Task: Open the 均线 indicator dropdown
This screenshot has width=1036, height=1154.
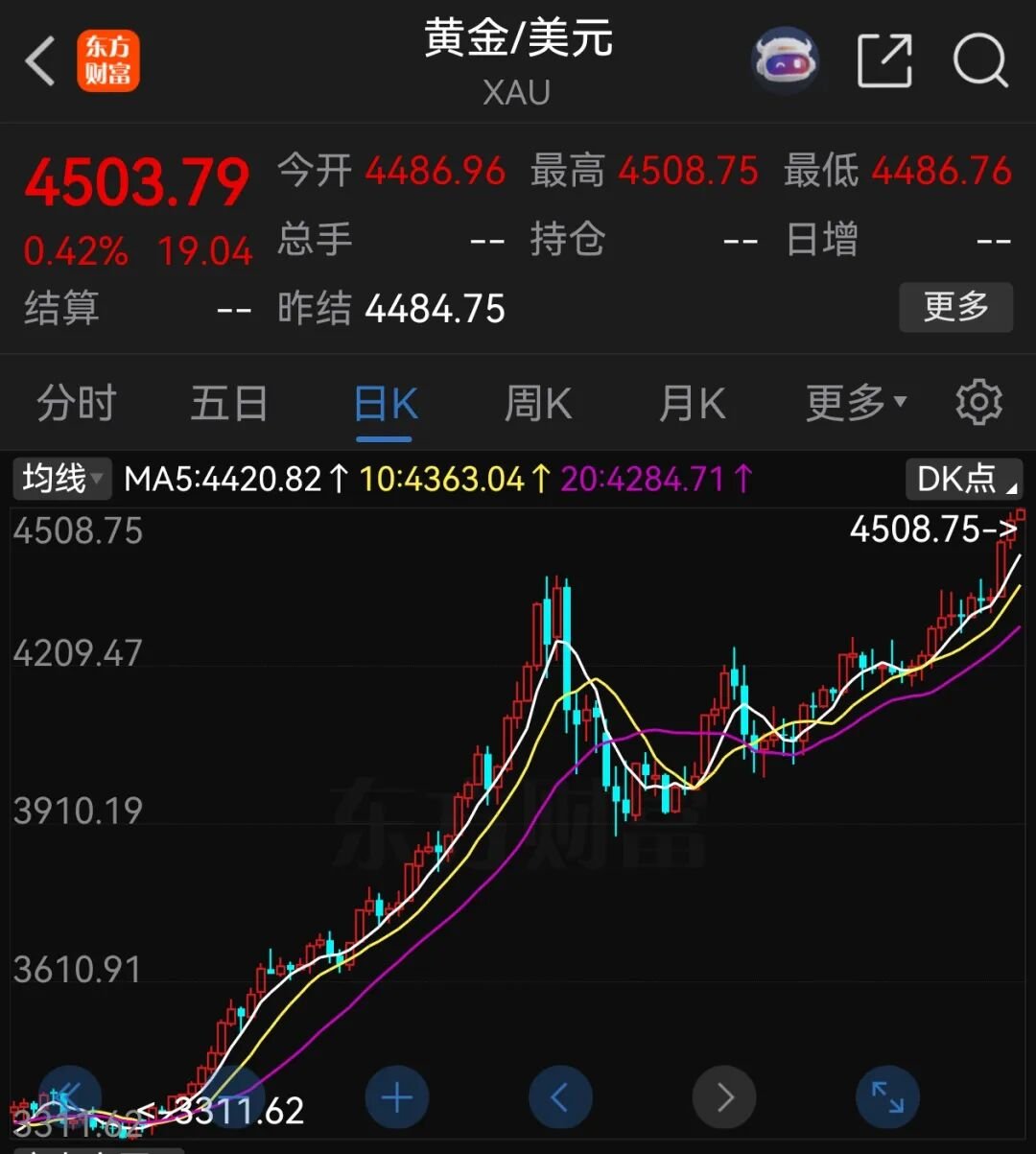Action: pyautogui.click(x=61, y=479)
